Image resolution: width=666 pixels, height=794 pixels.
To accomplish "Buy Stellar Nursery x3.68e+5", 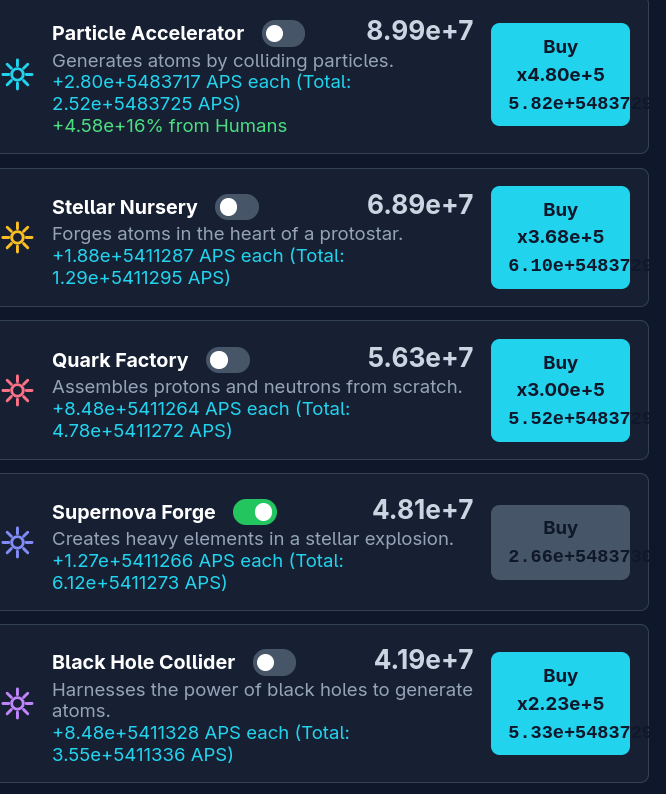I will coord(560,237).
